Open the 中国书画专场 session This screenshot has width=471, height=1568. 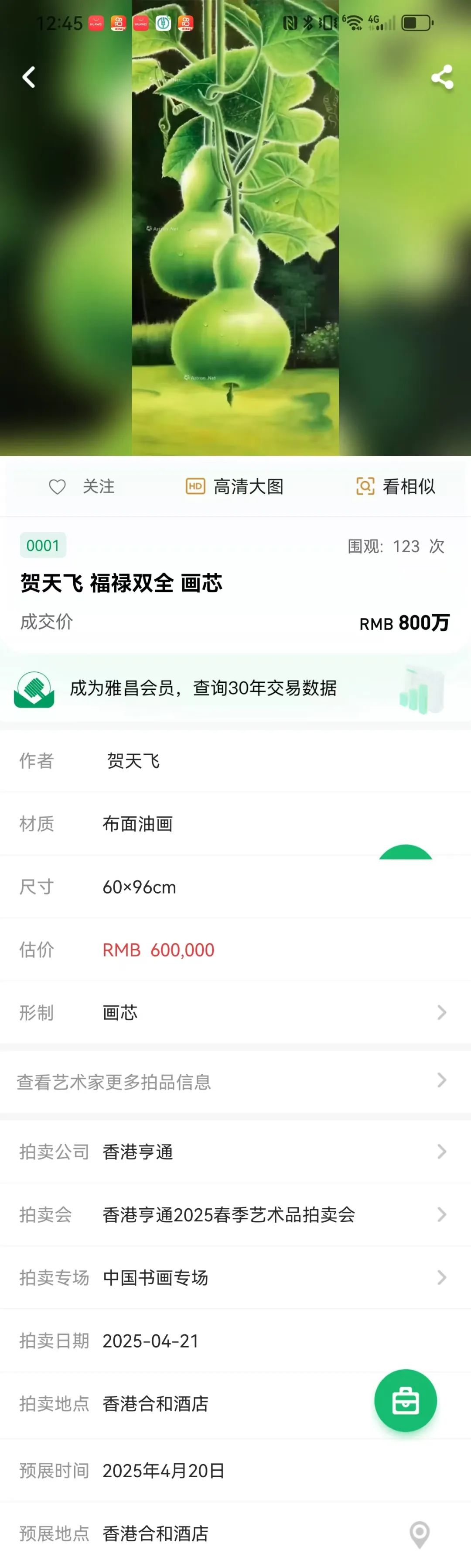click(235, 1277)
